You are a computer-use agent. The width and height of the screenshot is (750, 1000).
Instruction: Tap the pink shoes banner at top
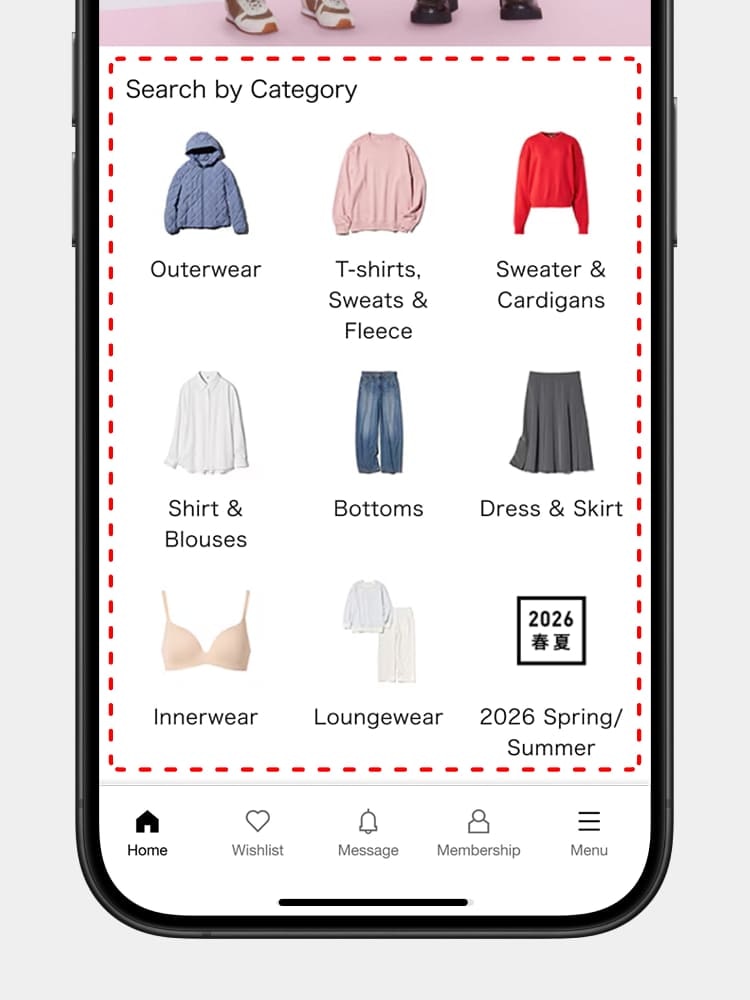375,22
